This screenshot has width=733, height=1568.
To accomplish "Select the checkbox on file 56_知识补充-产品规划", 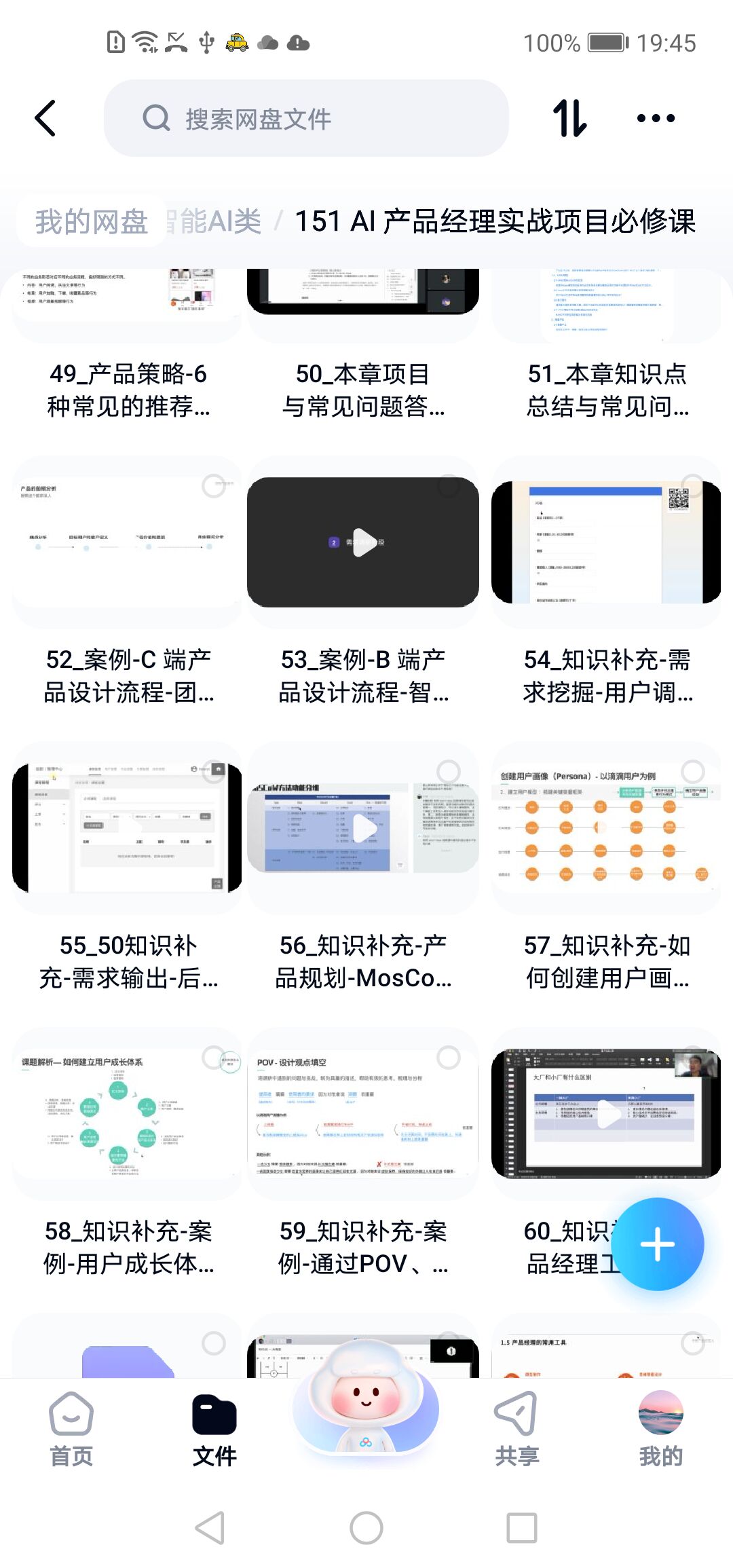I will [x=449, y=771].
